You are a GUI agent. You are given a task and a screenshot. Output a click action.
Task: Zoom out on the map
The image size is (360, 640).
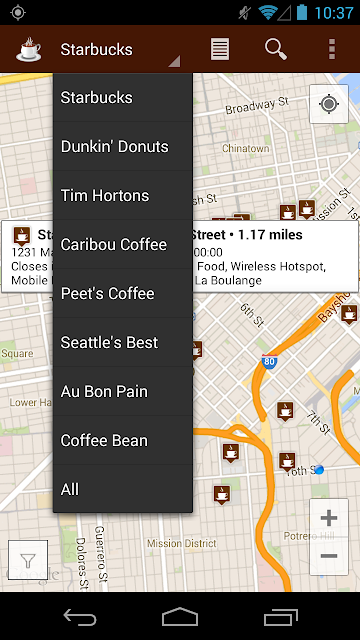coord(329,556)
